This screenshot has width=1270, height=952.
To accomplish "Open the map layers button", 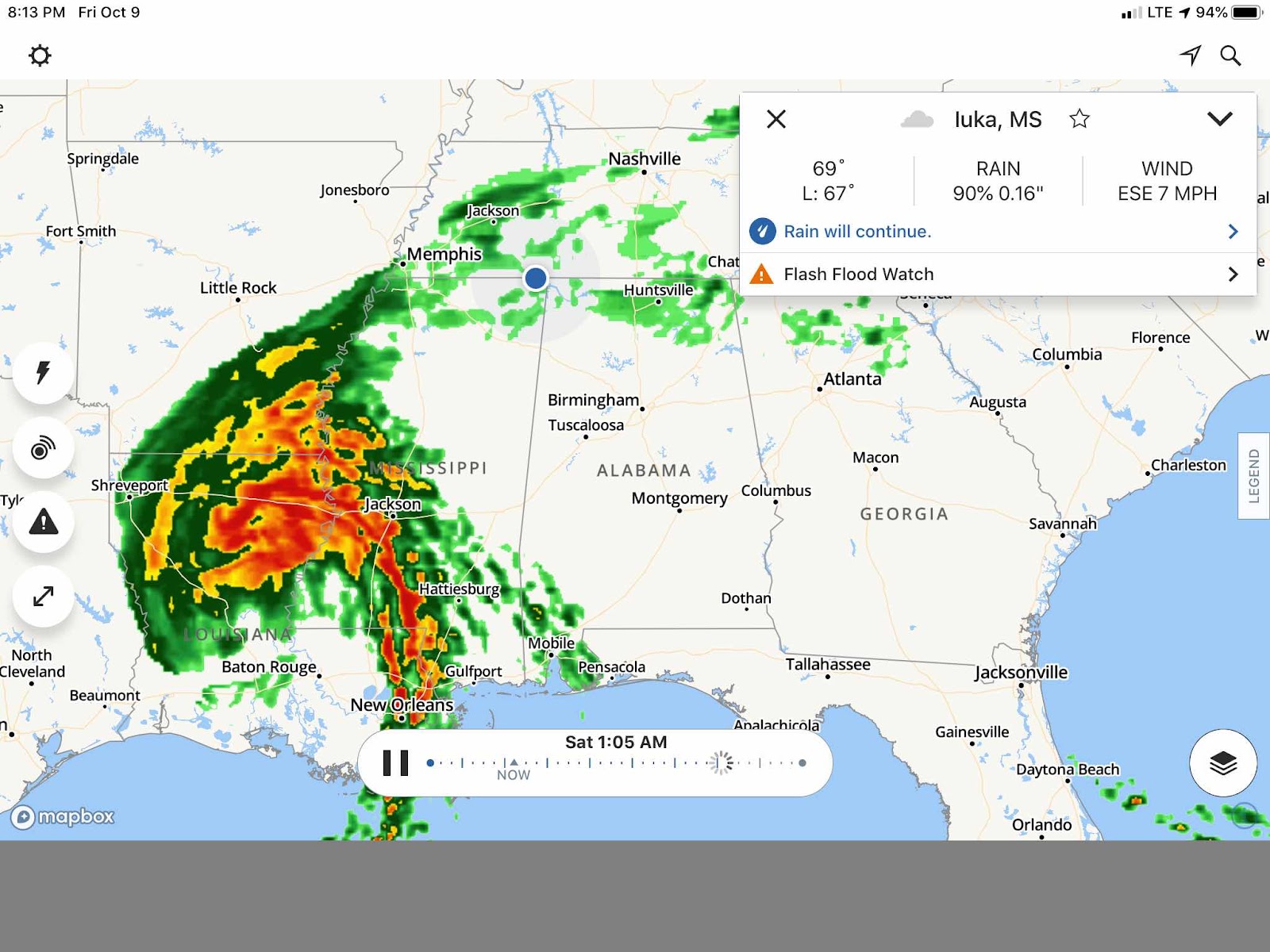I will 1223,763.
